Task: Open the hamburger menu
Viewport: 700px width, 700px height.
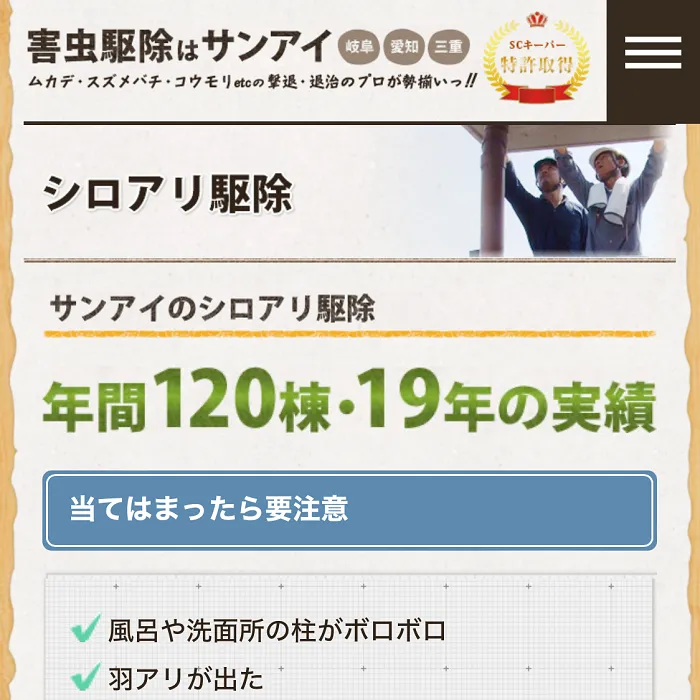Action: click(652, 53)
